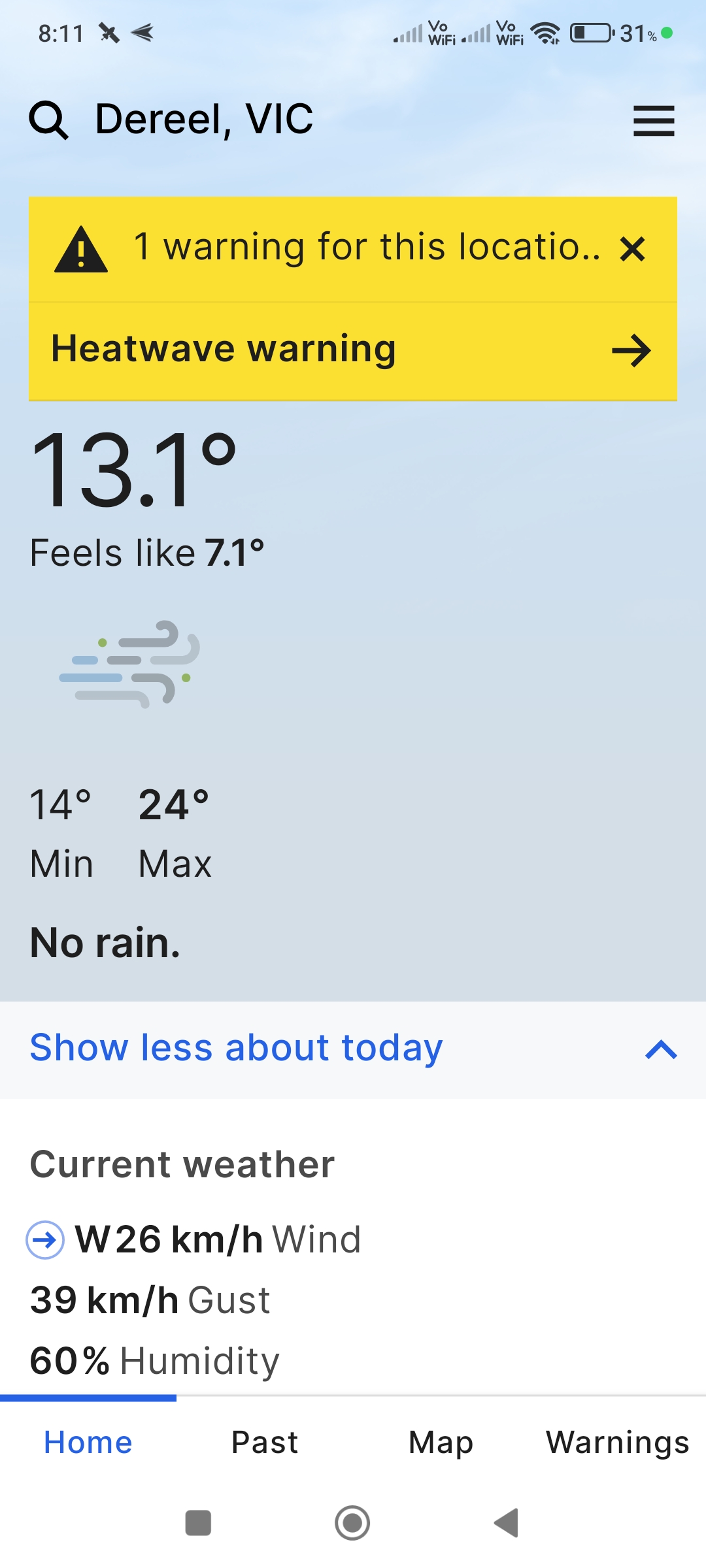Switch to the Past tab
This screenshot has height=1568, width=706.
pyautogui.click(x=264, y=1442)
